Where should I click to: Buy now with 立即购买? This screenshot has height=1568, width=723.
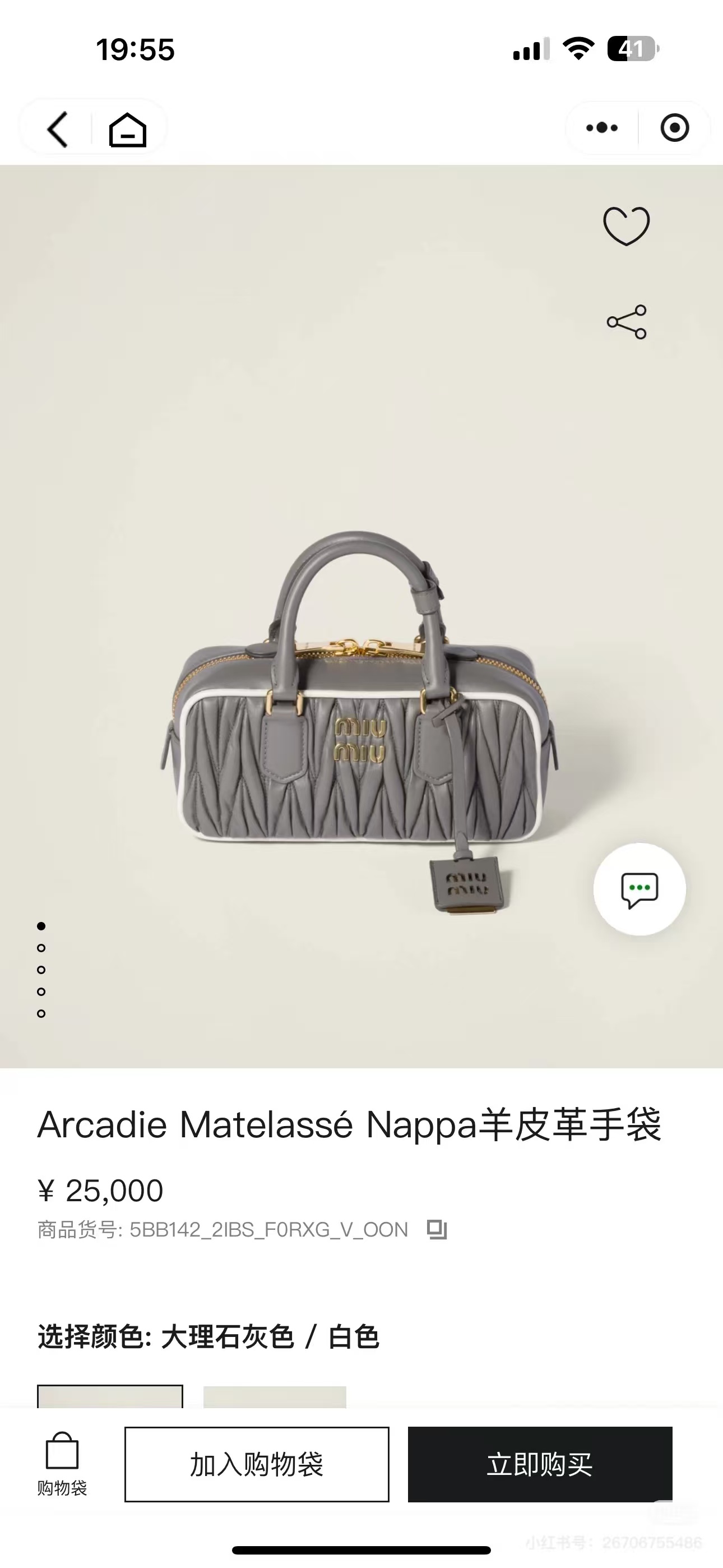(540, 1464)
